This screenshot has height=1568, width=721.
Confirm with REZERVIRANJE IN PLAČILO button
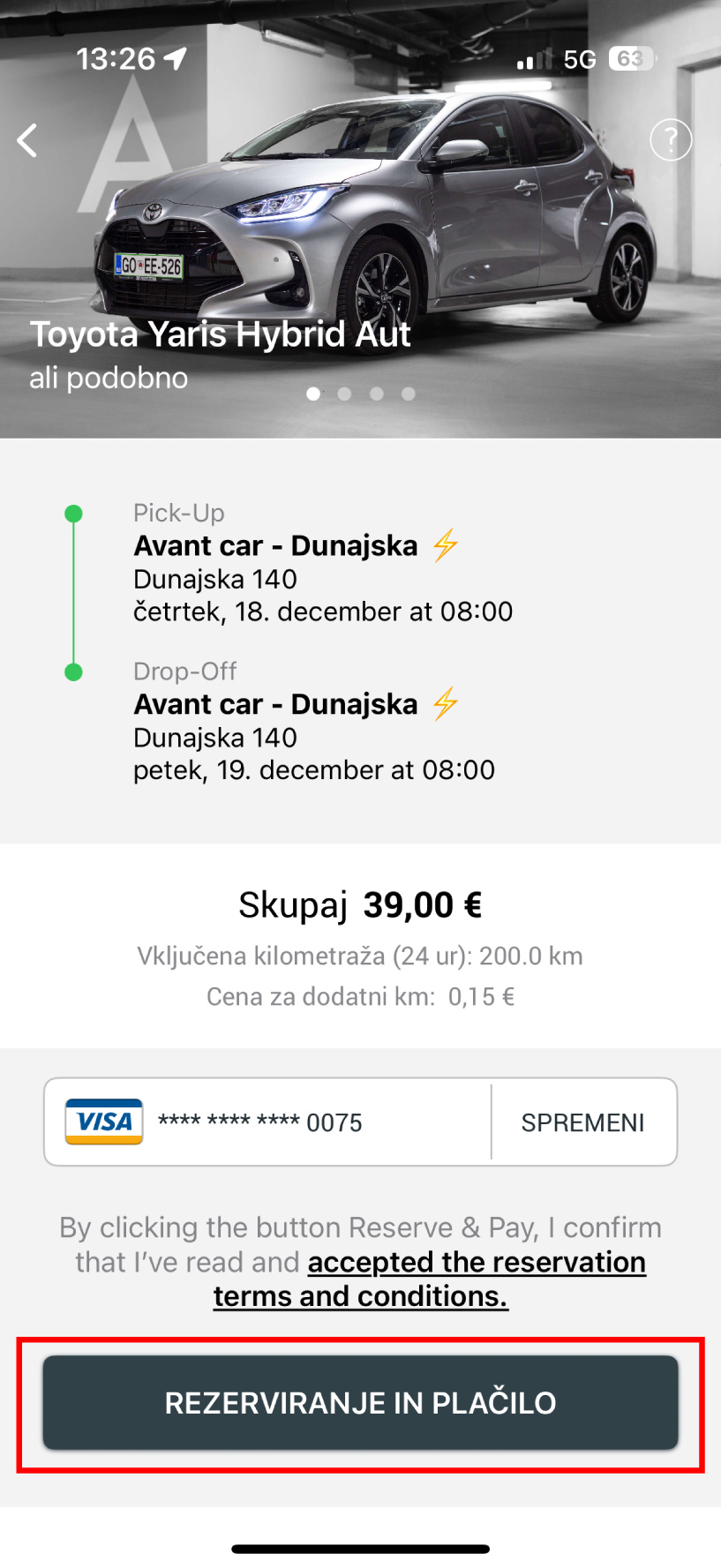pyautogui.click(x=360, y=1402)
